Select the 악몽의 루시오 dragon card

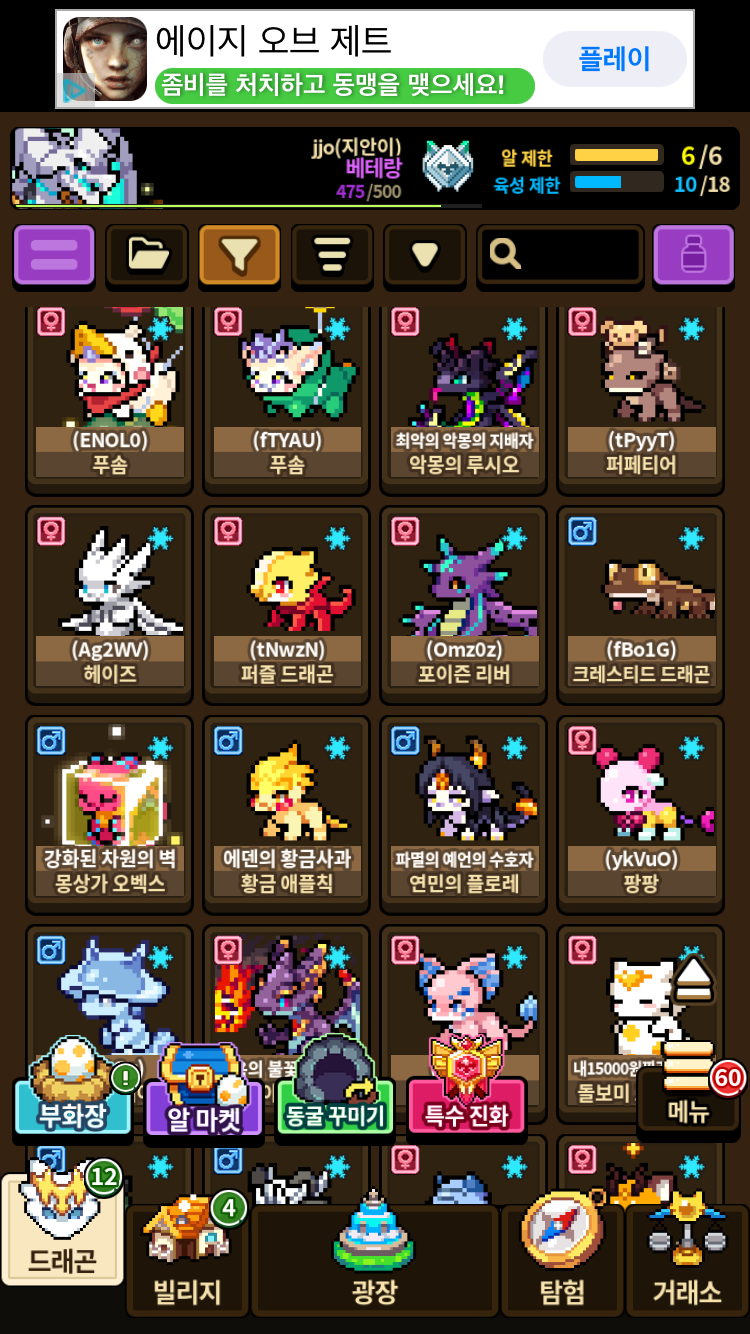point(463,400)
